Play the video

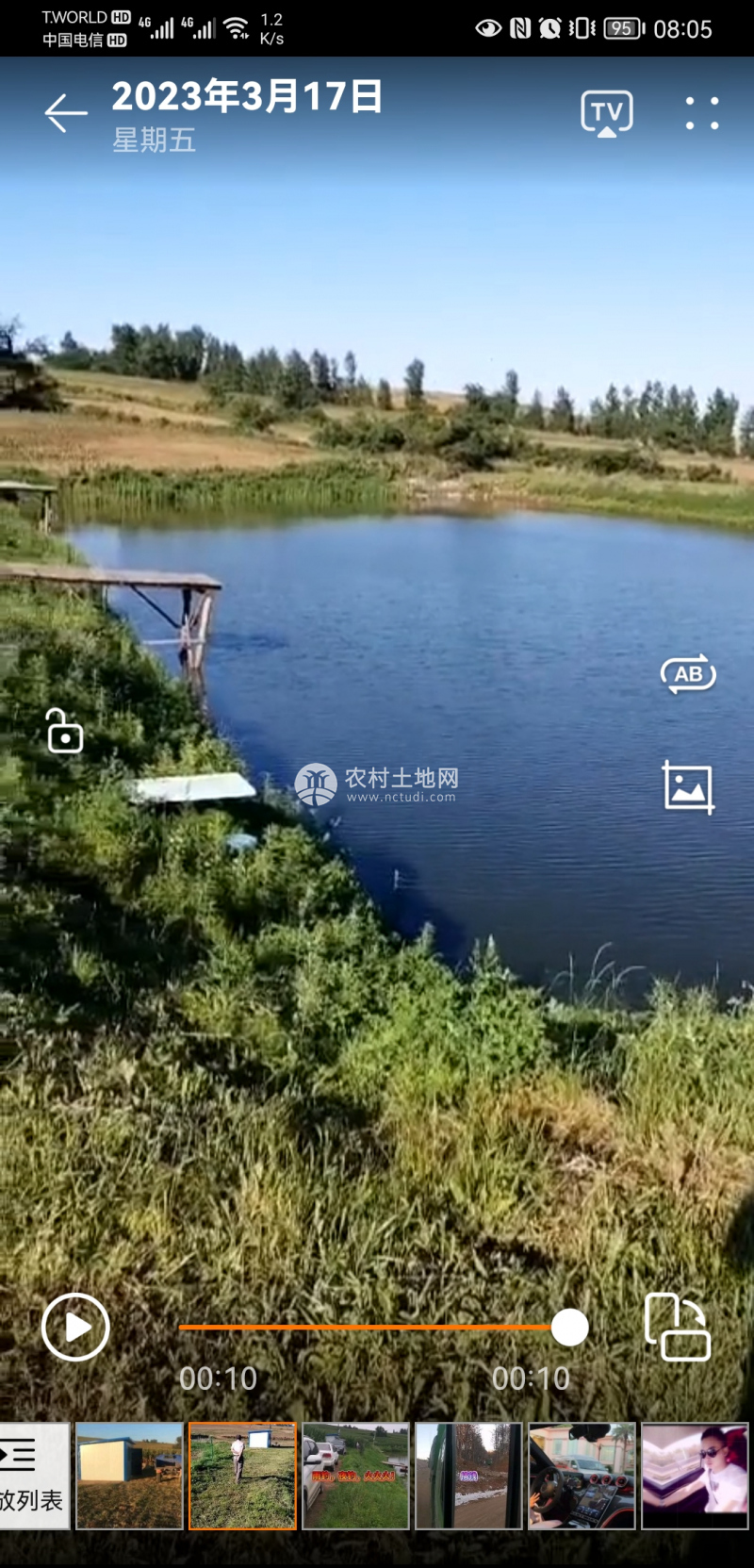pyautogui.click(x=75, y=1327)
